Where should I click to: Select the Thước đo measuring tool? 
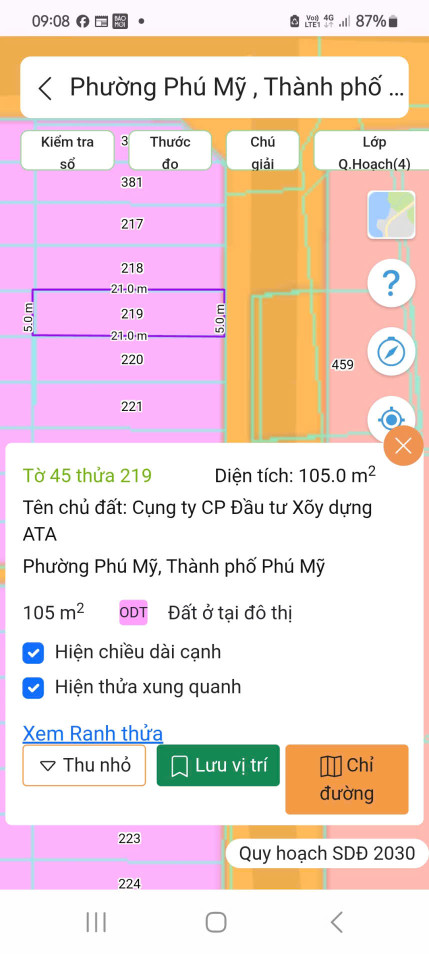coord(170,150)
